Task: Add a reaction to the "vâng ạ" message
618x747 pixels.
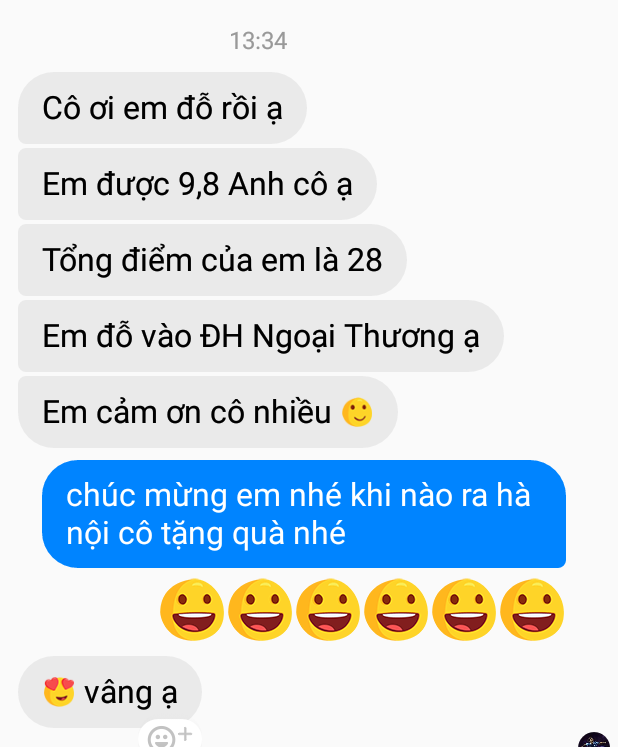Action: (x=169, y=737)
